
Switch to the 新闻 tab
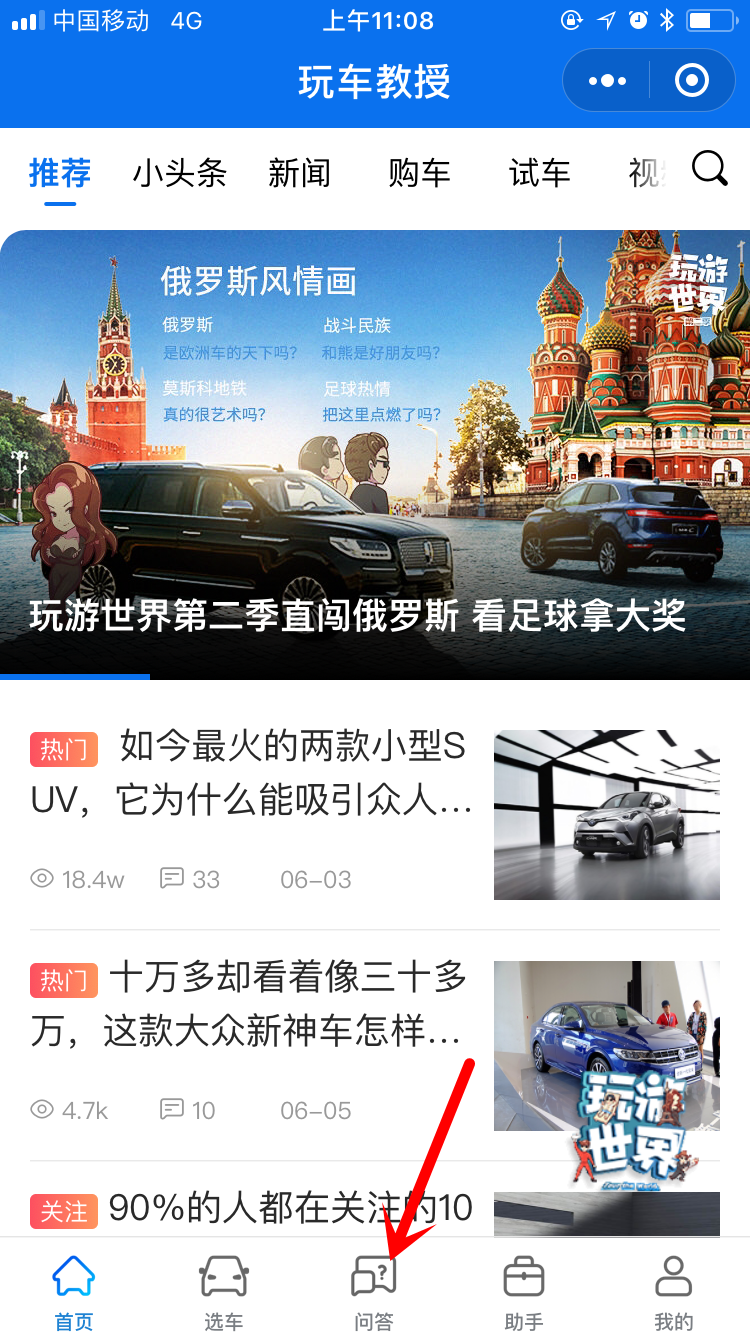tap(299, 173)
